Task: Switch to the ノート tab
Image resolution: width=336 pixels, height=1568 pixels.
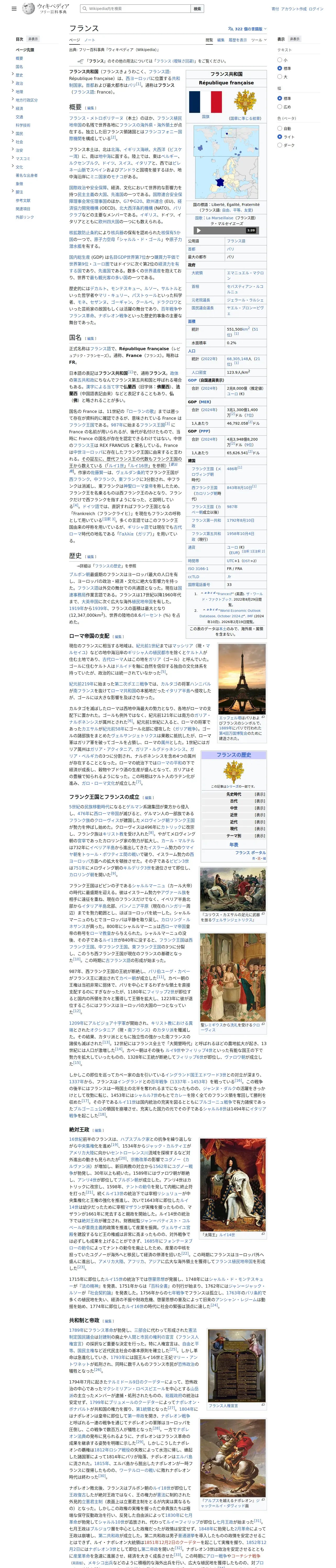Action: pyautogui.click(x=89, y=40)
